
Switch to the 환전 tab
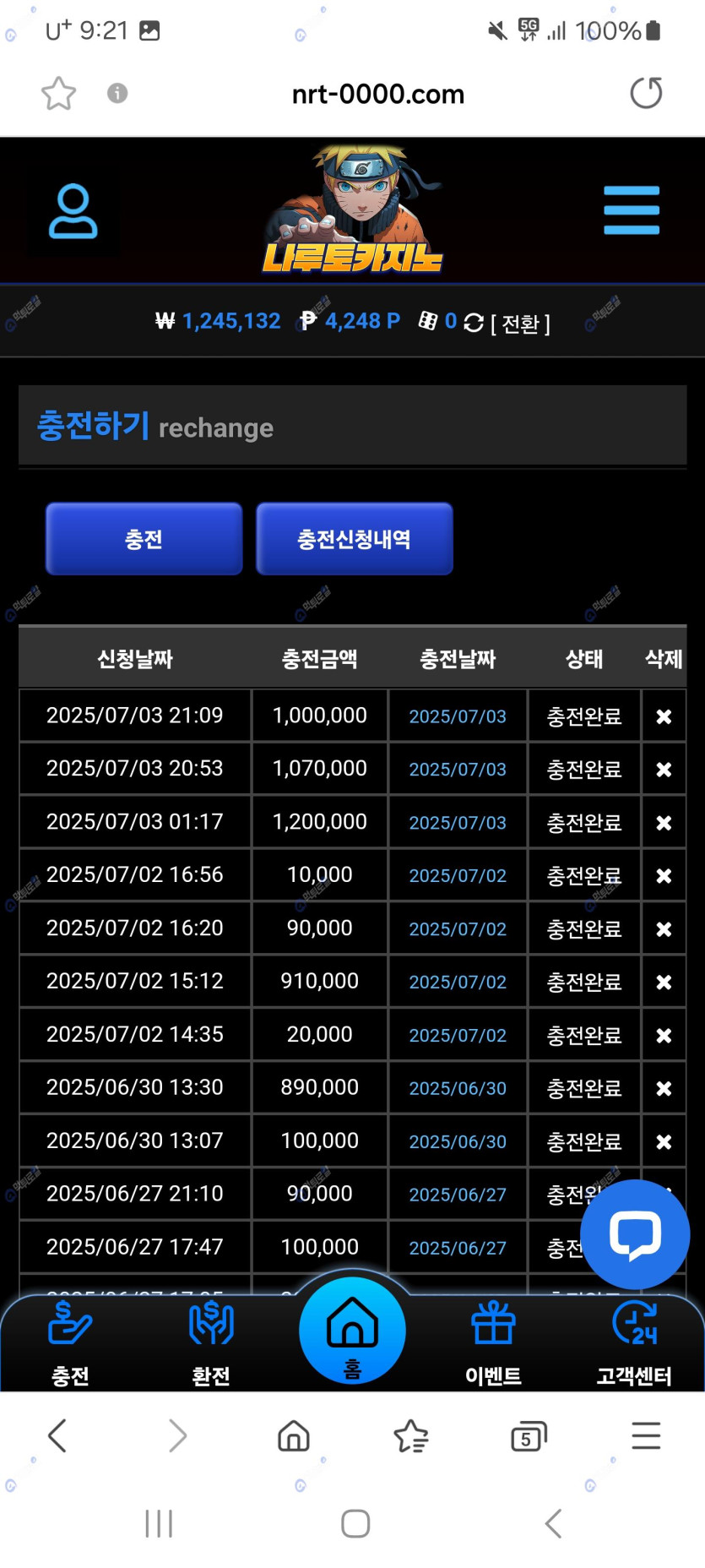coord(211,1343)
